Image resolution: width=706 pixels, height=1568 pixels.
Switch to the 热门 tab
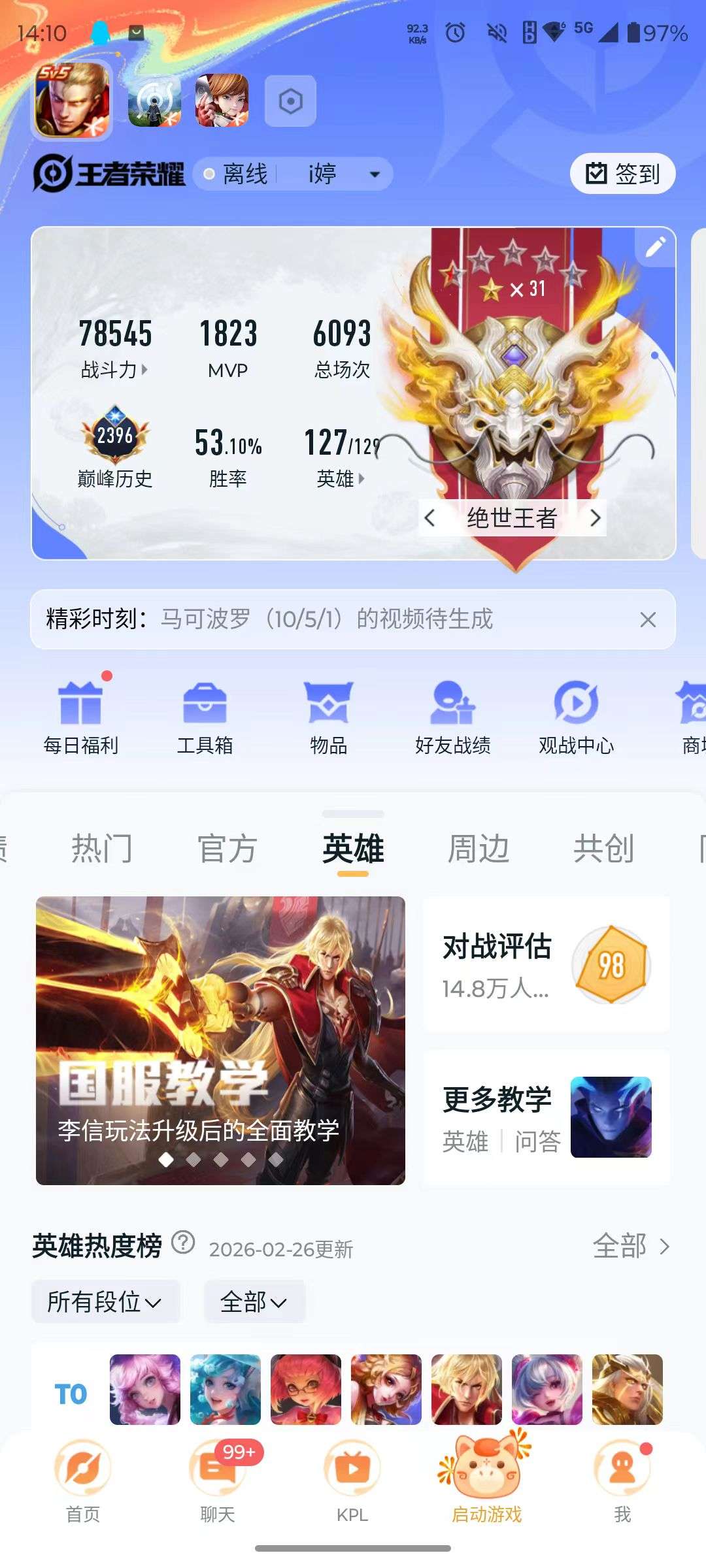[x=105, y=847]
